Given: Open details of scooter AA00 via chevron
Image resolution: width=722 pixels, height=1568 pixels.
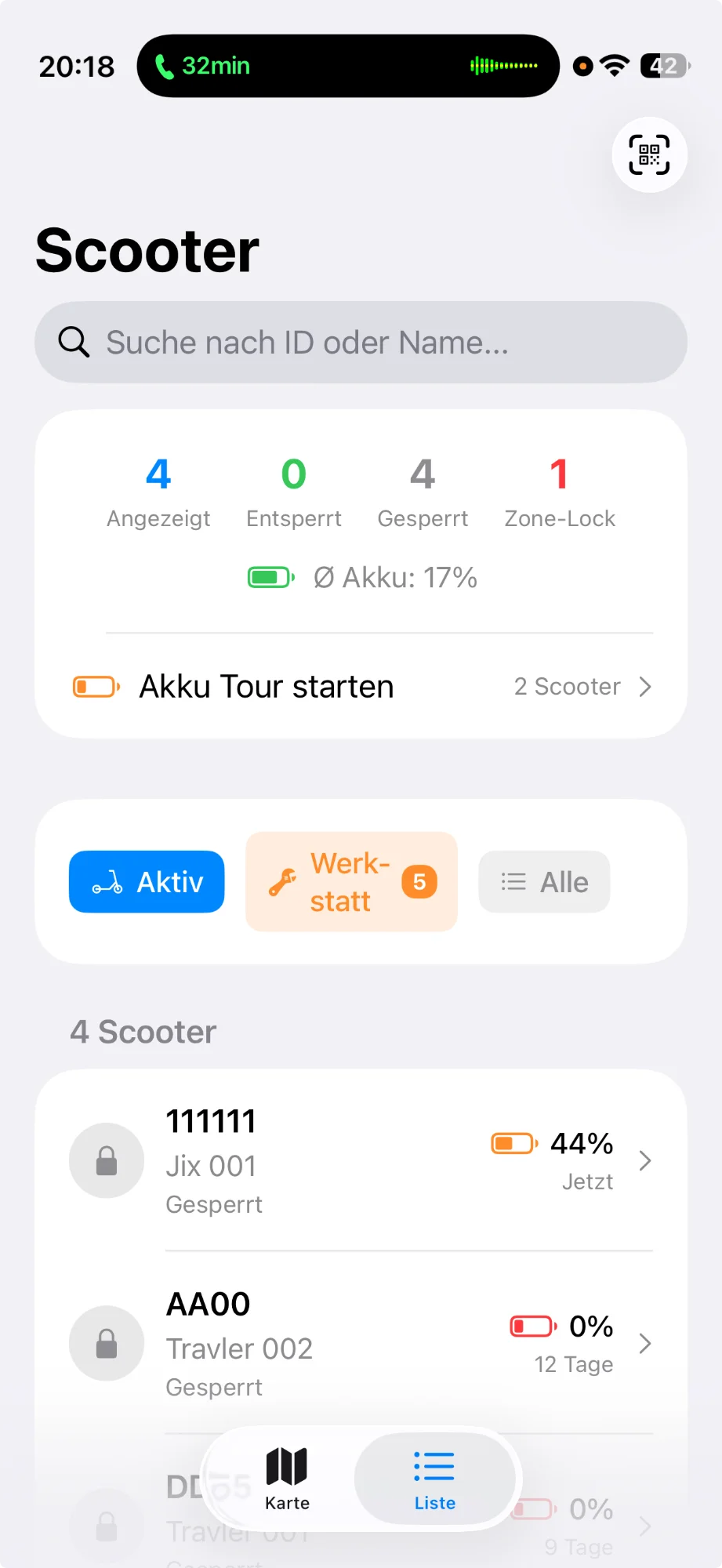Looking at the screenshot, I should tap(644, 1343).
